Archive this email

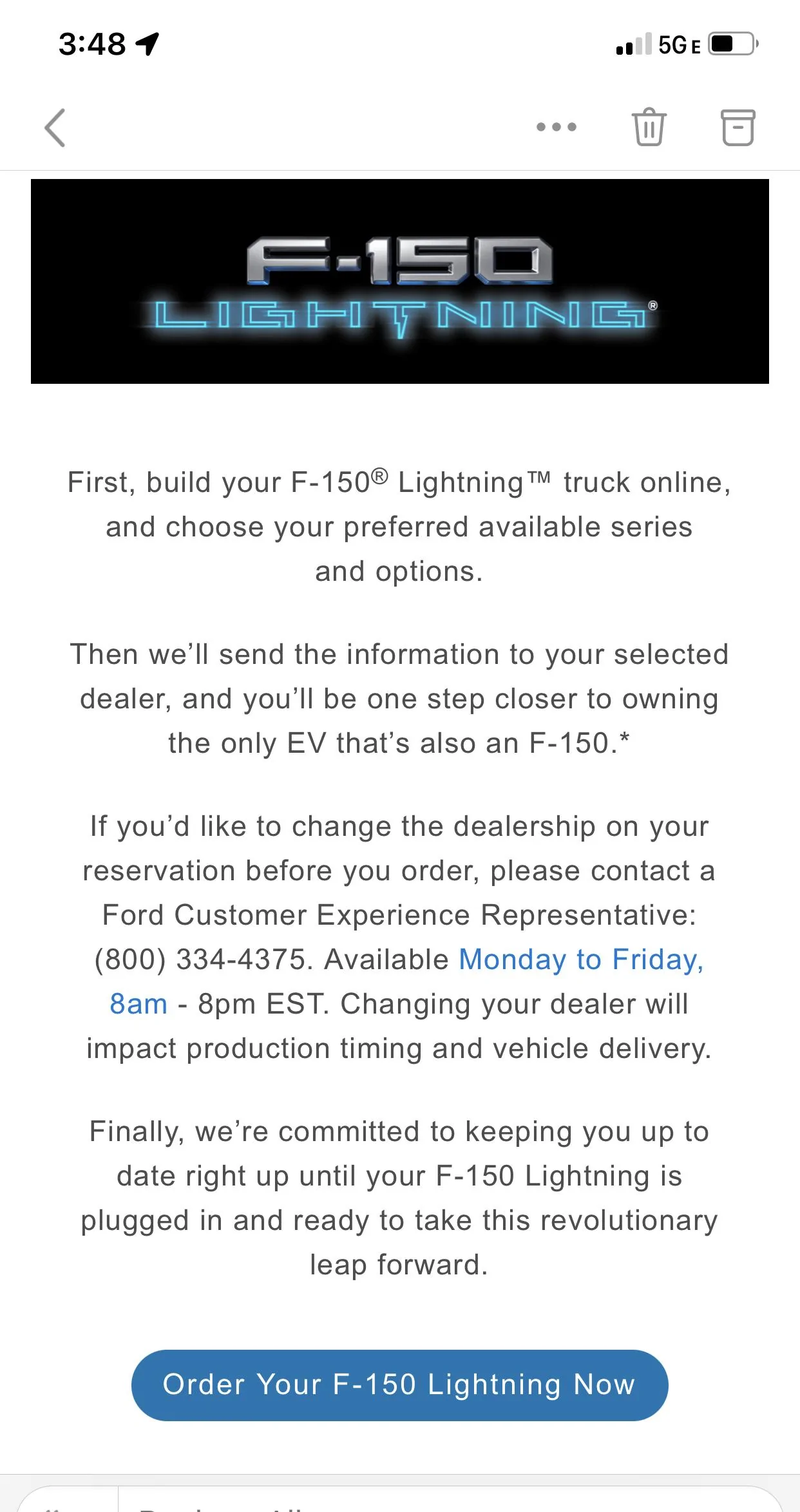tap(738, 128)
